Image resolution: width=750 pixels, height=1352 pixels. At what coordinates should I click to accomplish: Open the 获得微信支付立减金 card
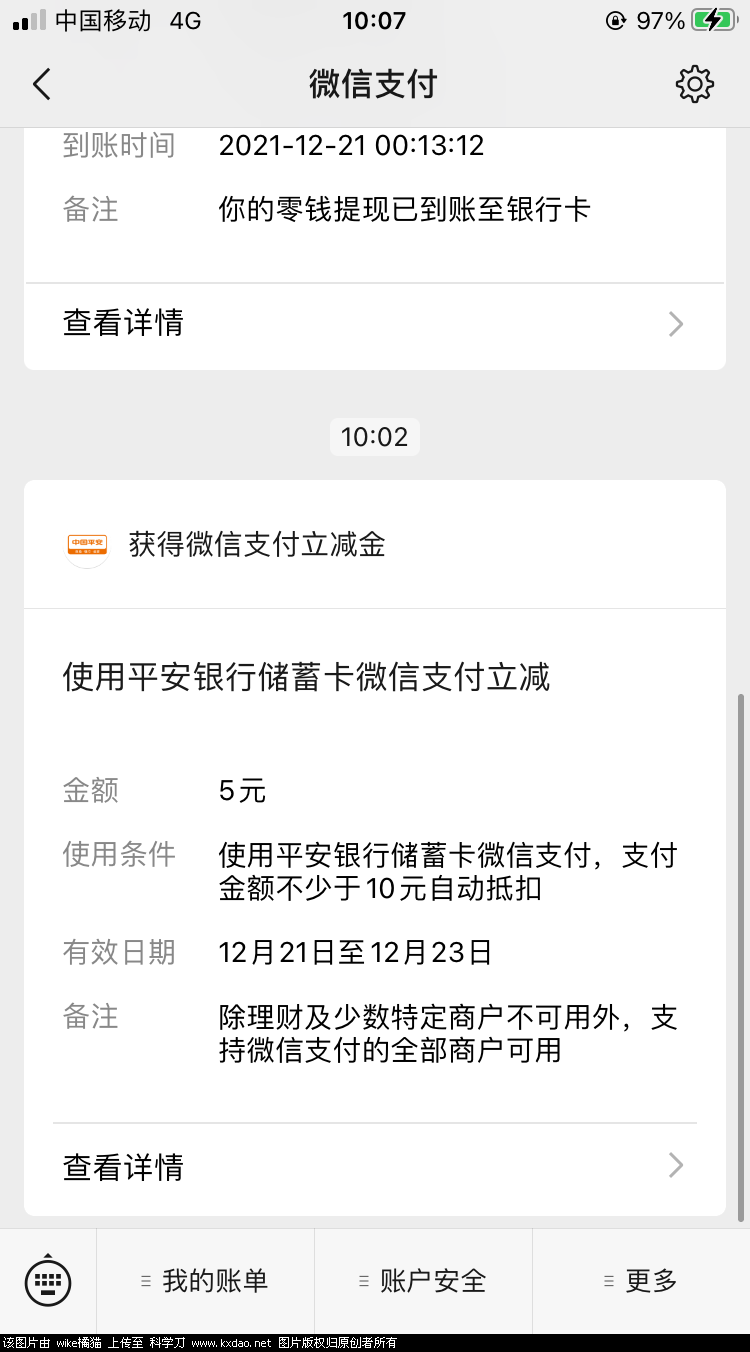tap(374, 545)
